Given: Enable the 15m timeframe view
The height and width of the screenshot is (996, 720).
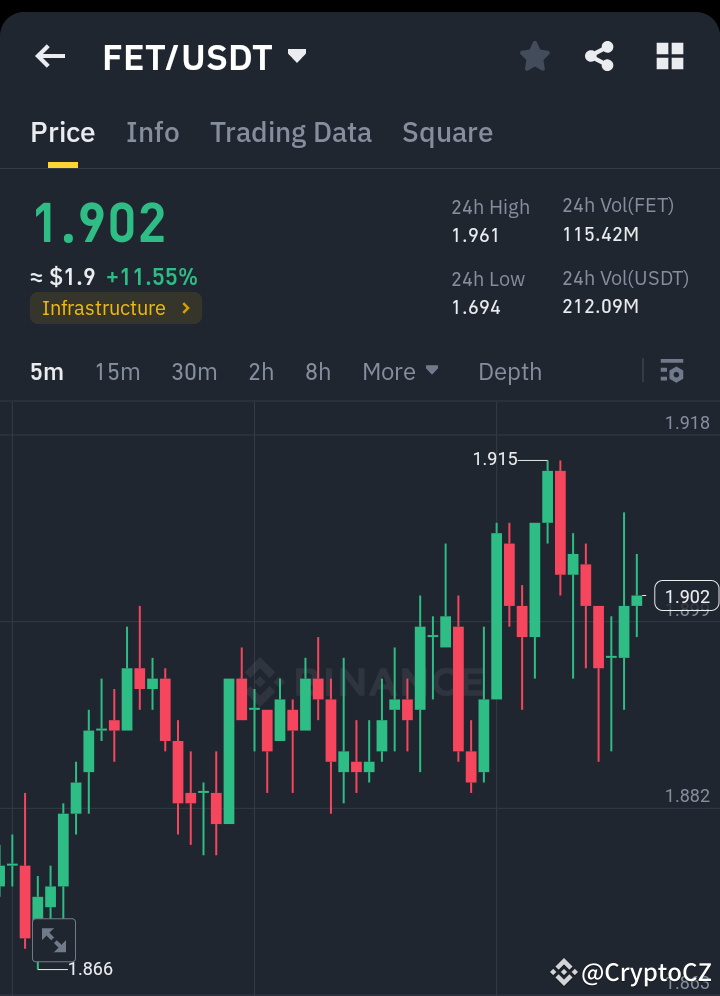Looking at the screenshot, I should tap(117, 371).
